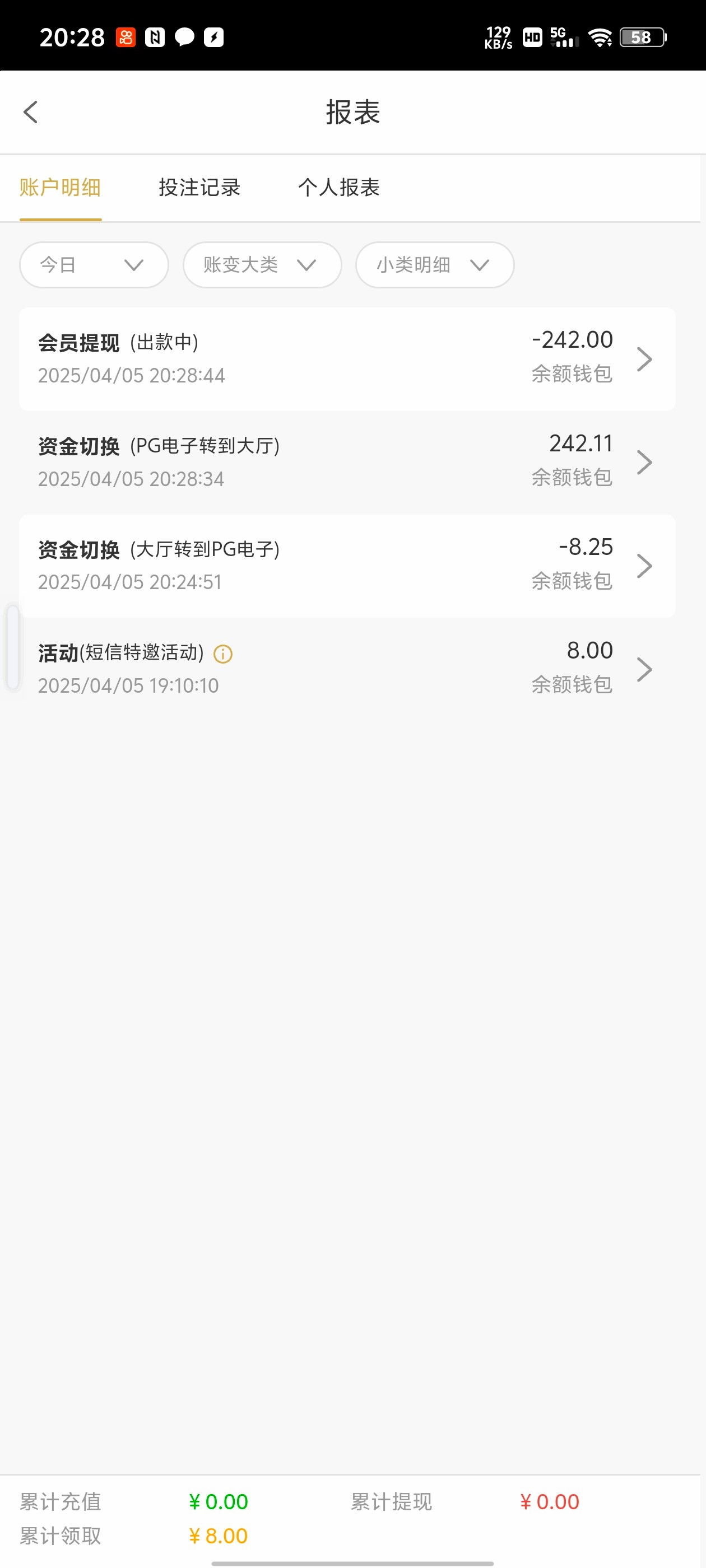View the 大厅转到PG电子 transfer record
The image size is (706, 1568).
pos(347,566)
